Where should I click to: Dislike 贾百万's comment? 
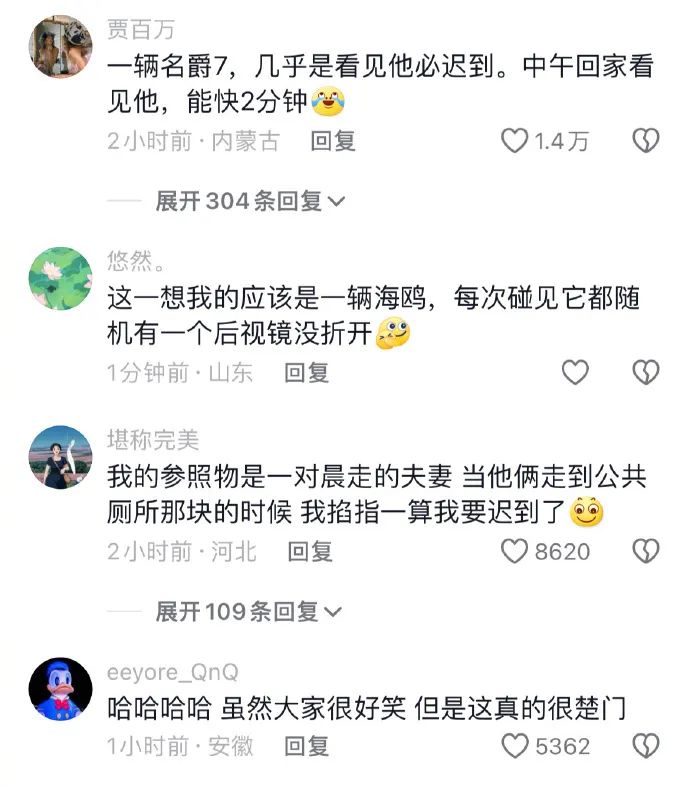click(x=646, y=141)
